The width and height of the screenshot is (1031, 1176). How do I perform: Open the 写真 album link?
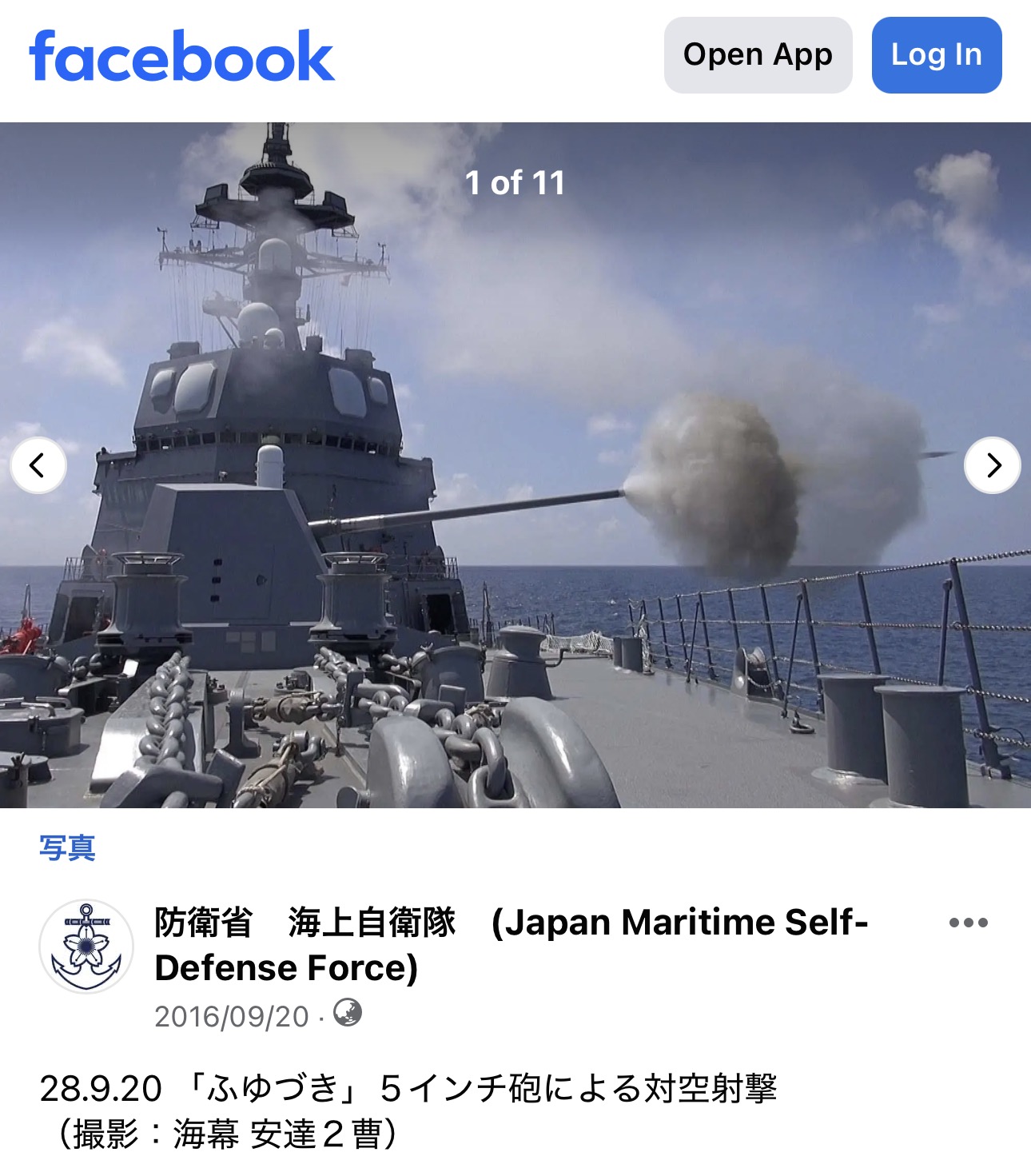(67, 848)
